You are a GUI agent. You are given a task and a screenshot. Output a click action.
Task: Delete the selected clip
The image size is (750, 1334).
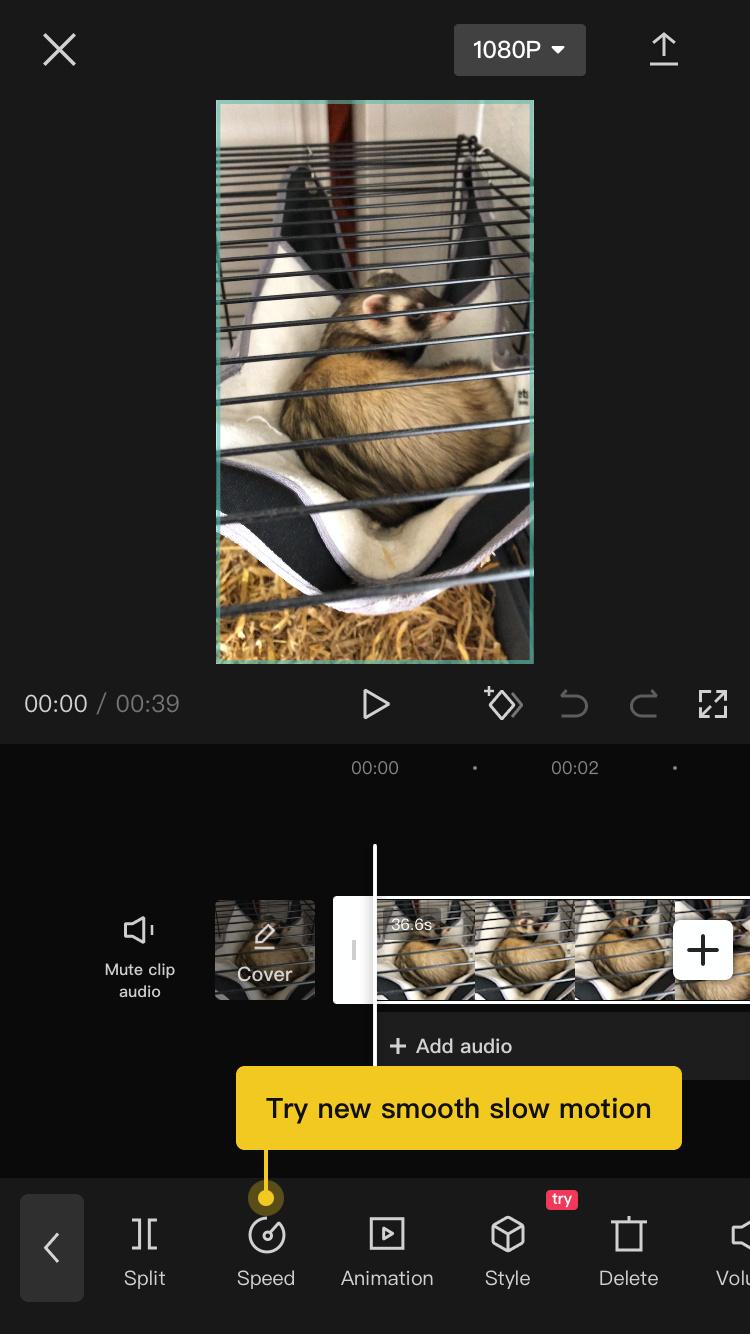(629, 1251)
